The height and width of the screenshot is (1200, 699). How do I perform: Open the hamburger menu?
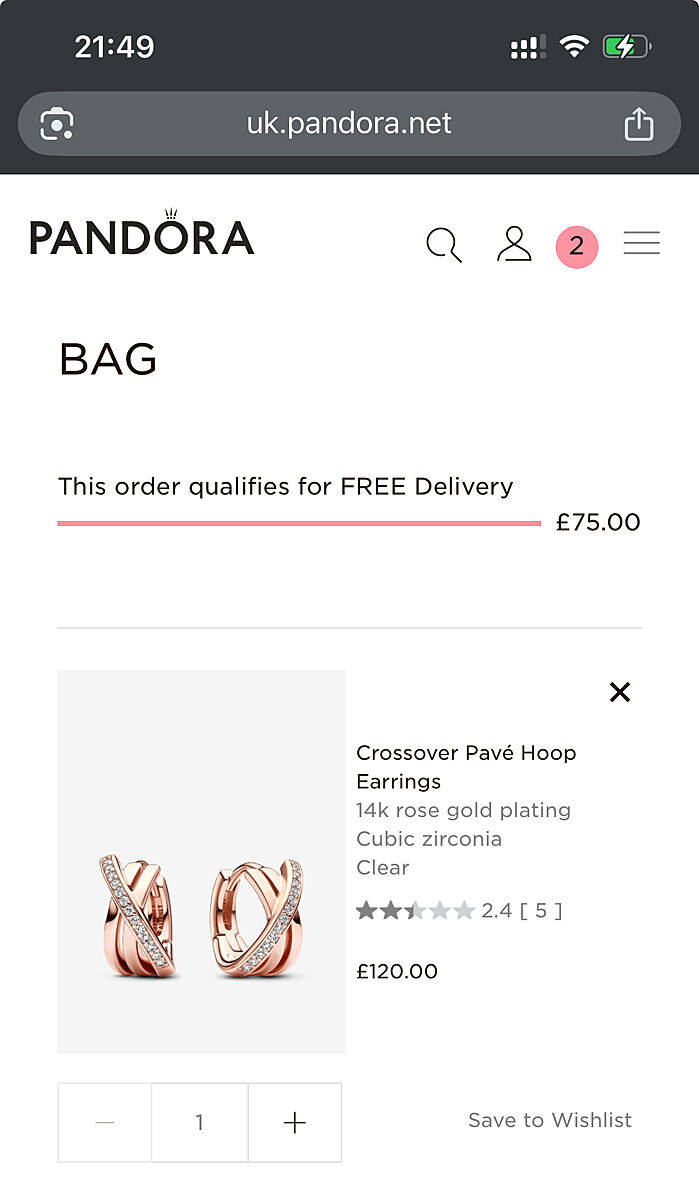click(641, 243)
